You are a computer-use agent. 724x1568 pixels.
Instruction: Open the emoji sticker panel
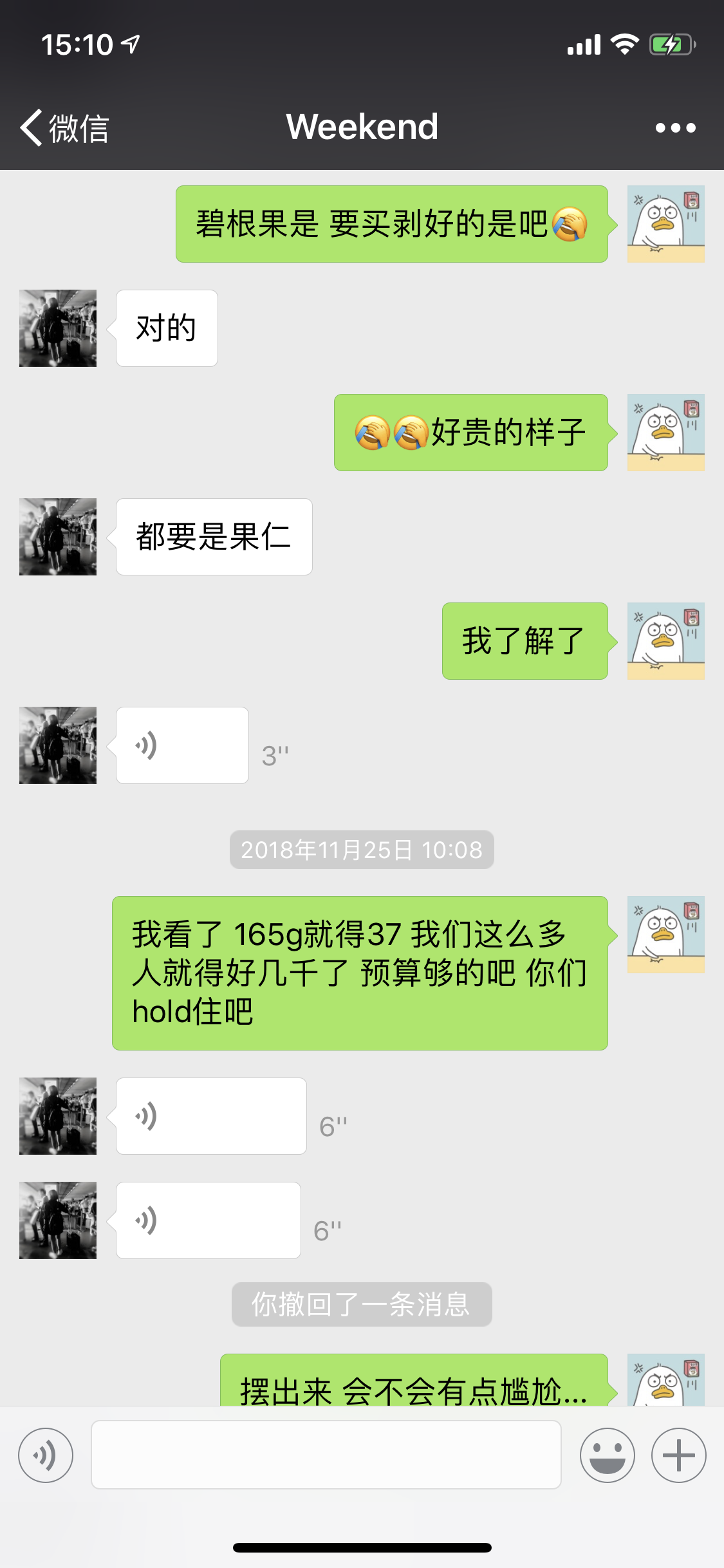click(x=607, y=1455)
